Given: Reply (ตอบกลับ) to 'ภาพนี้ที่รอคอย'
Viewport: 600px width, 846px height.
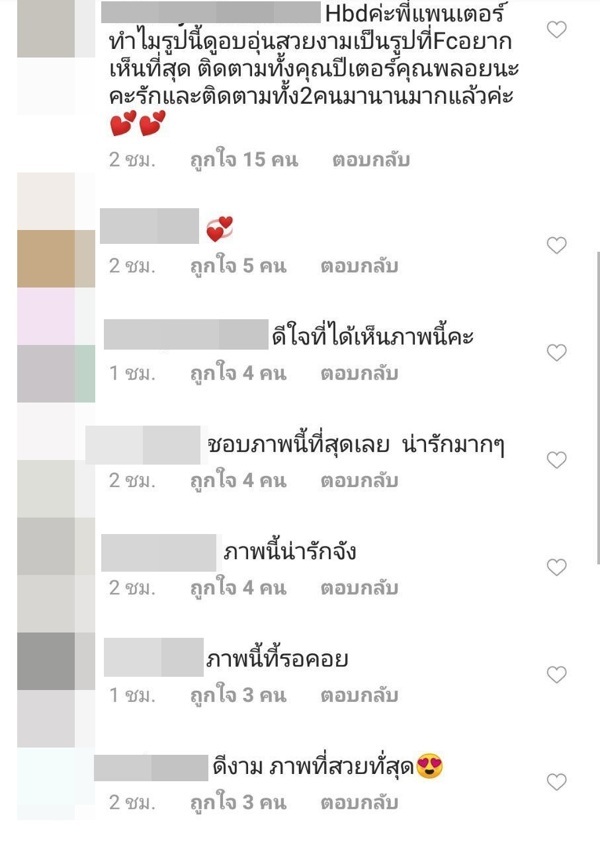Looking at the screenshot, I should tap(359, 695).
